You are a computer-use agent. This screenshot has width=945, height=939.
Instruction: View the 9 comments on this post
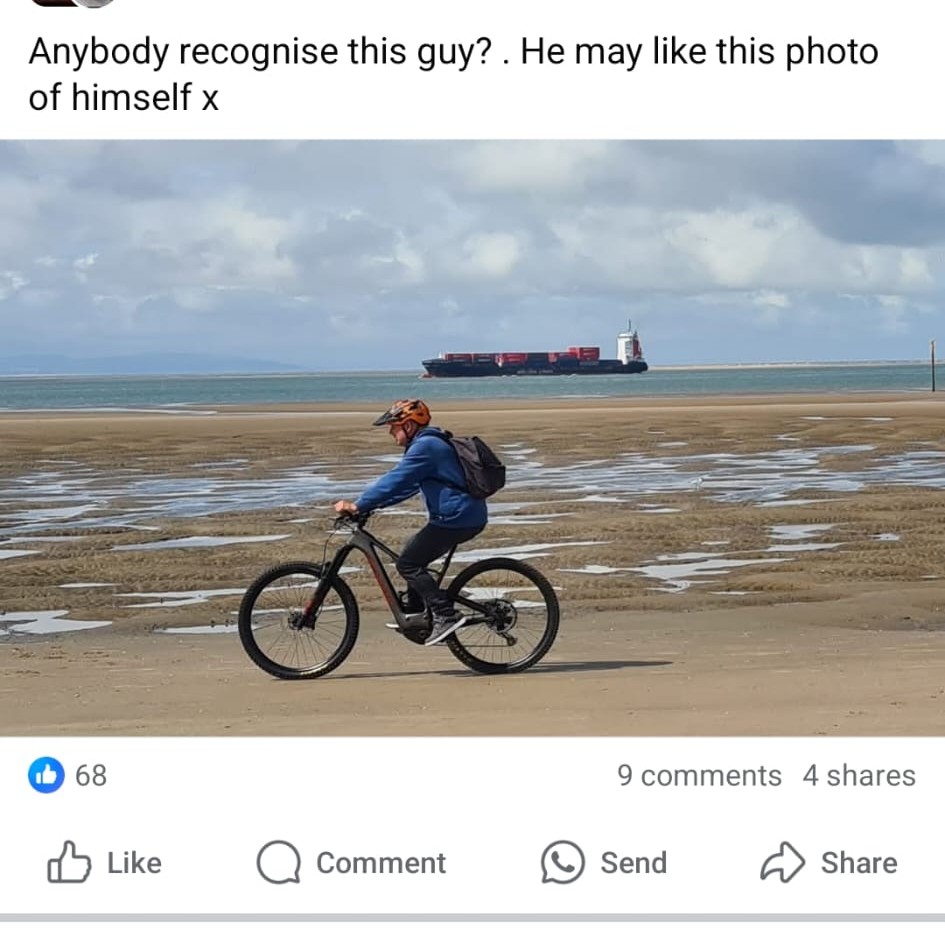(x=699, y=776)
